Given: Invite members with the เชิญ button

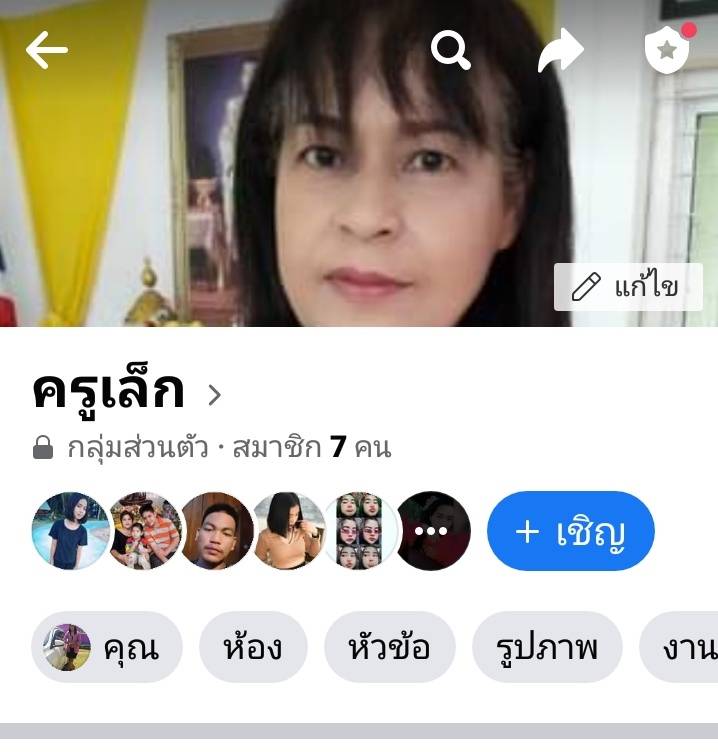Looking at the screenshot, I should click(570, 531).
